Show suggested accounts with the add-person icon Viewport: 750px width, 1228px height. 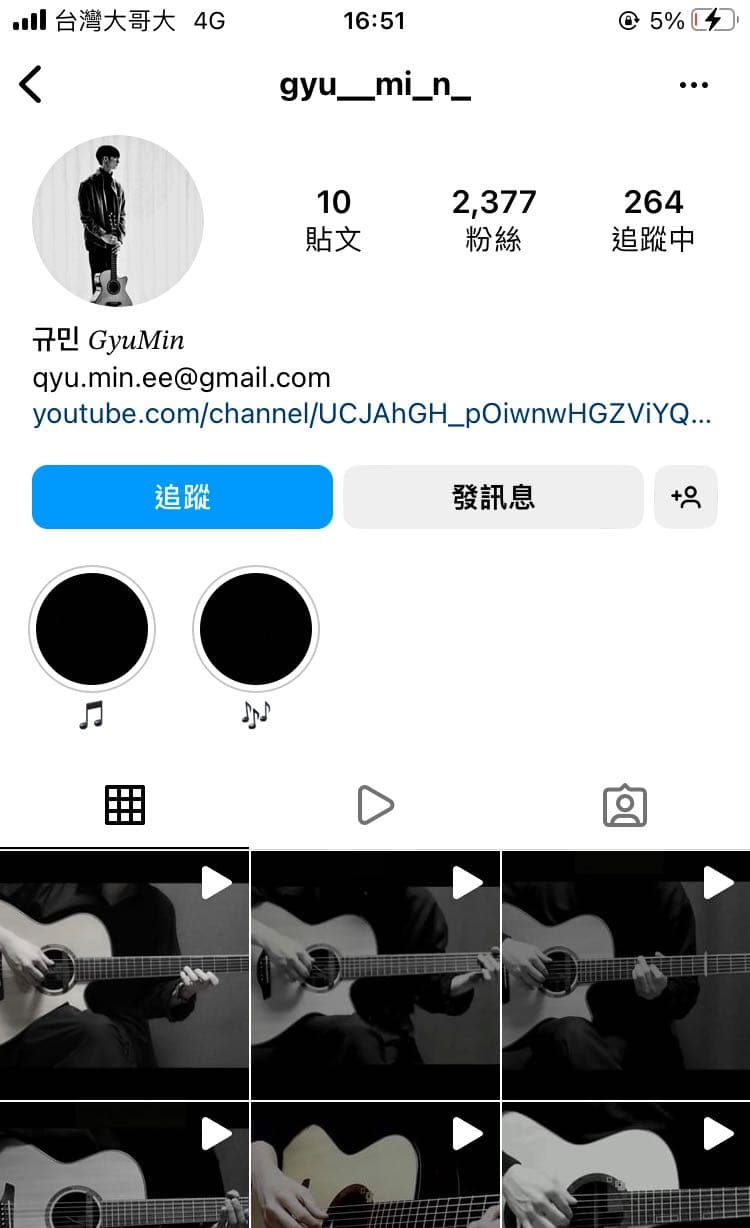coord(686,497)
